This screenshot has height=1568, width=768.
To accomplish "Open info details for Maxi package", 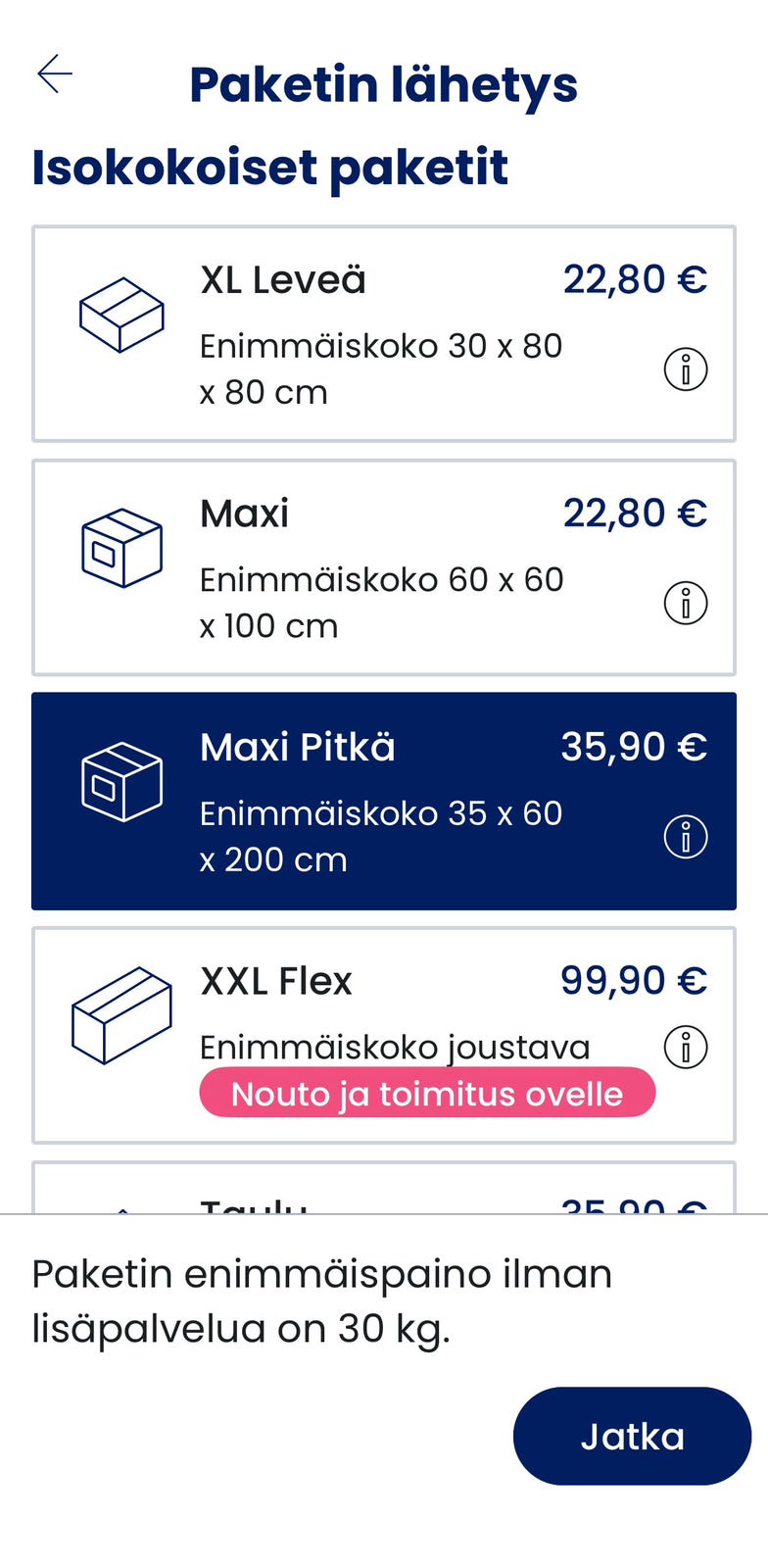I will (686, 603).
